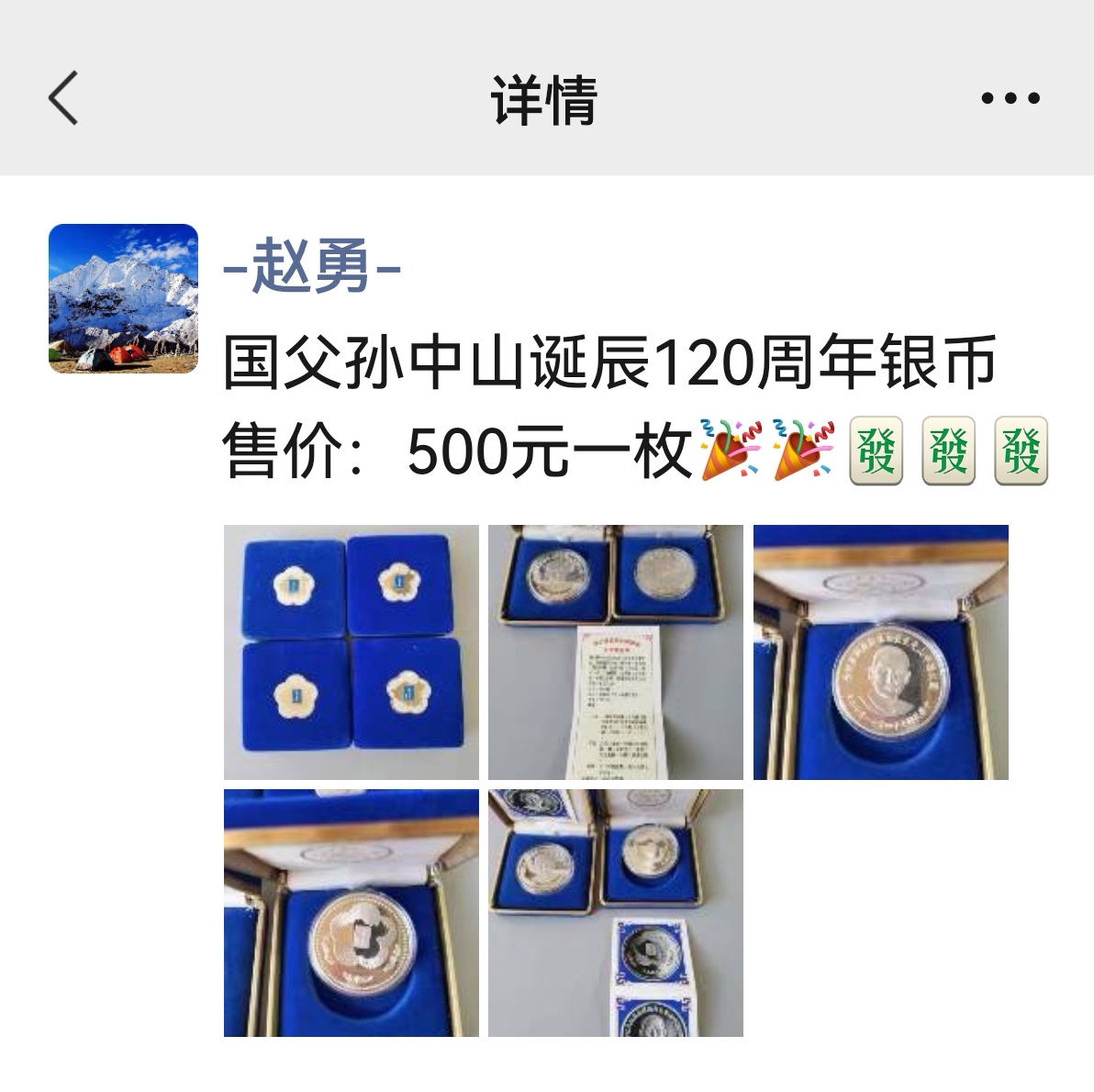Open 赵勇's profile avatar
The width and height of the screenshot is (1094, 1092).
(x=123, y=298)
